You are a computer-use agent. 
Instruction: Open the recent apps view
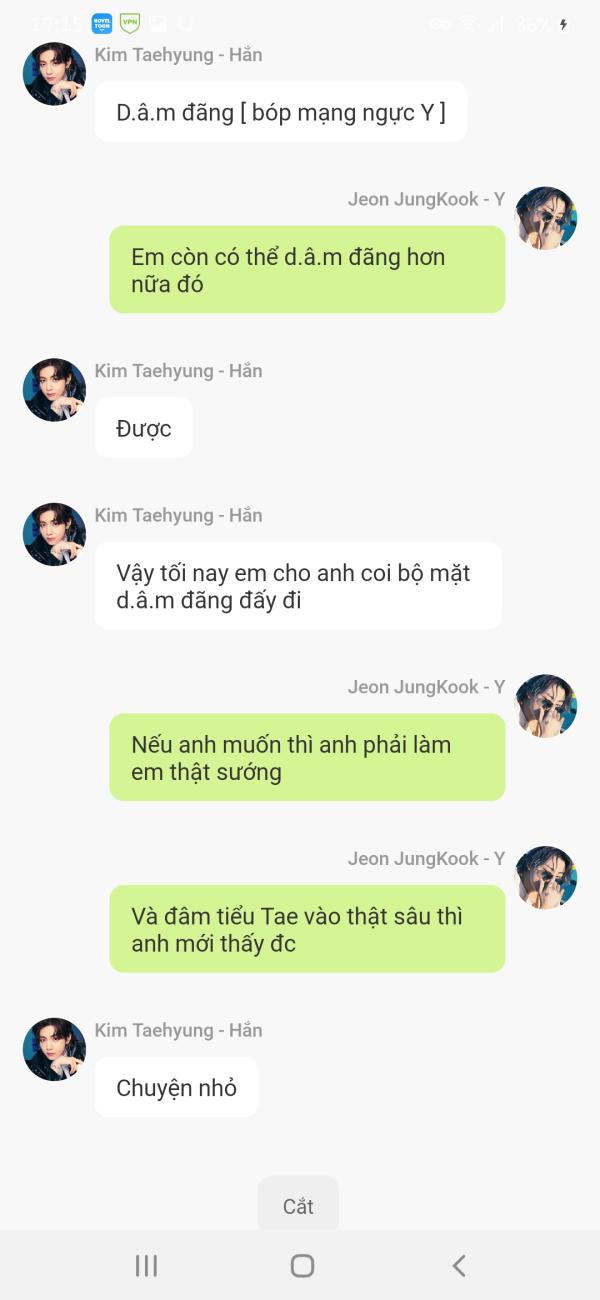pos(146,1266)
